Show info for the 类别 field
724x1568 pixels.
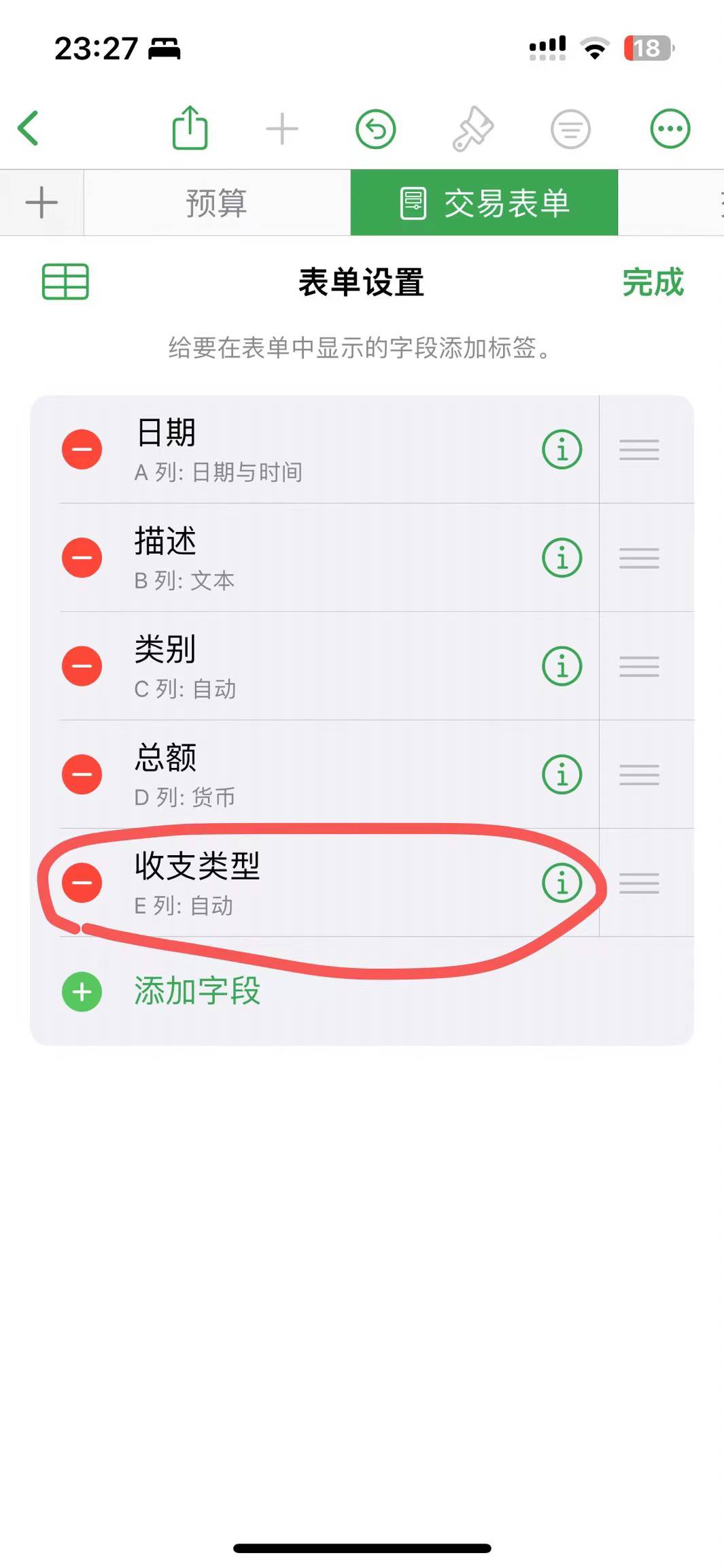click(562, 666)
